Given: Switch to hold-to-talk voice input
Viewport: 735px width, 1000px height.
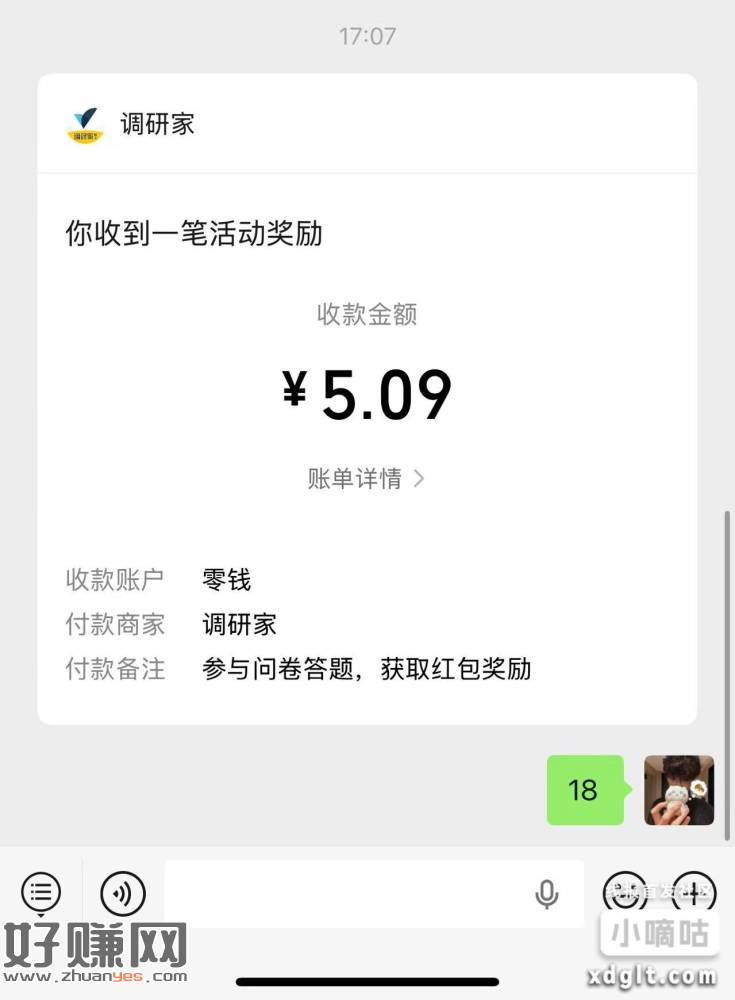Looking at the screenshot, I should [123, 893].
